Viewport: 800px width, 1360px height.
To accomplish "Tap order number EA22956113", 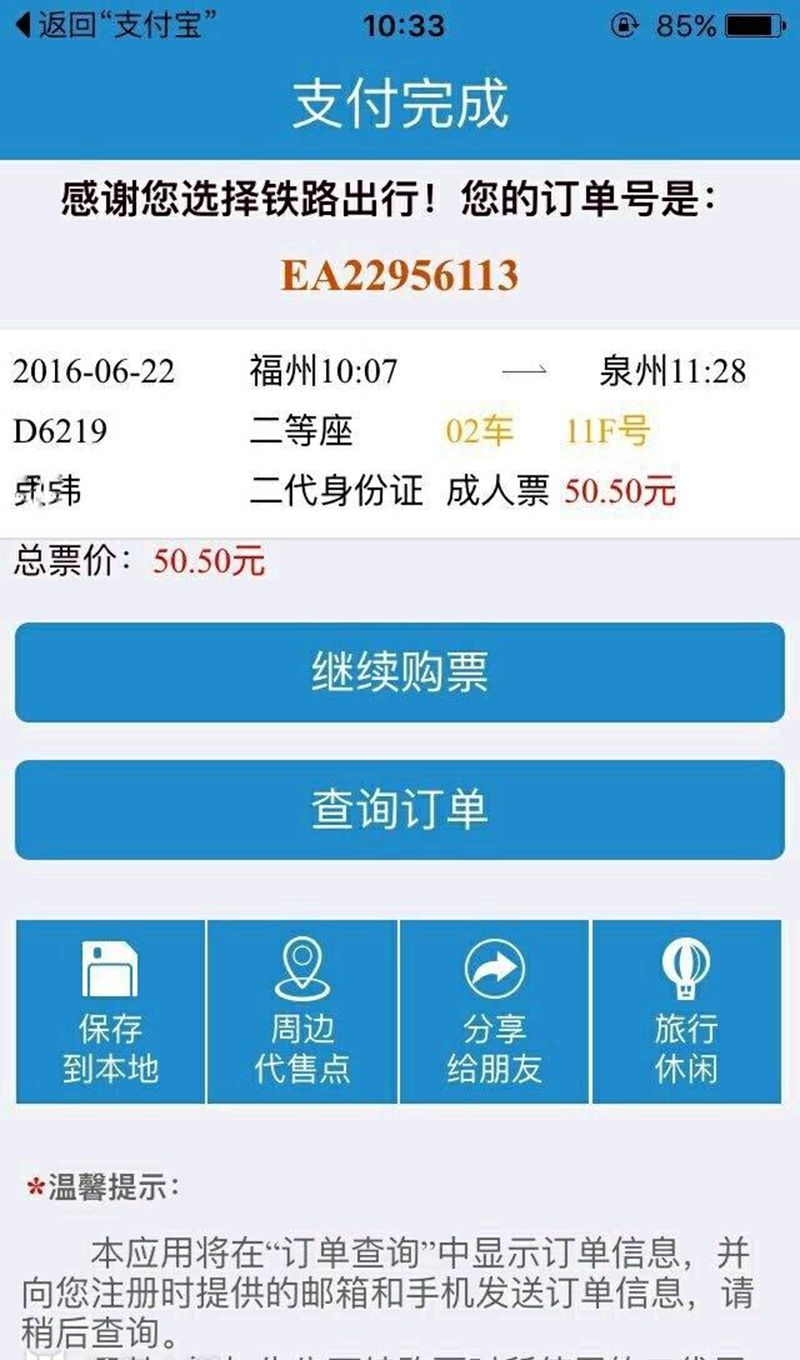I will (x=400, y=270).
